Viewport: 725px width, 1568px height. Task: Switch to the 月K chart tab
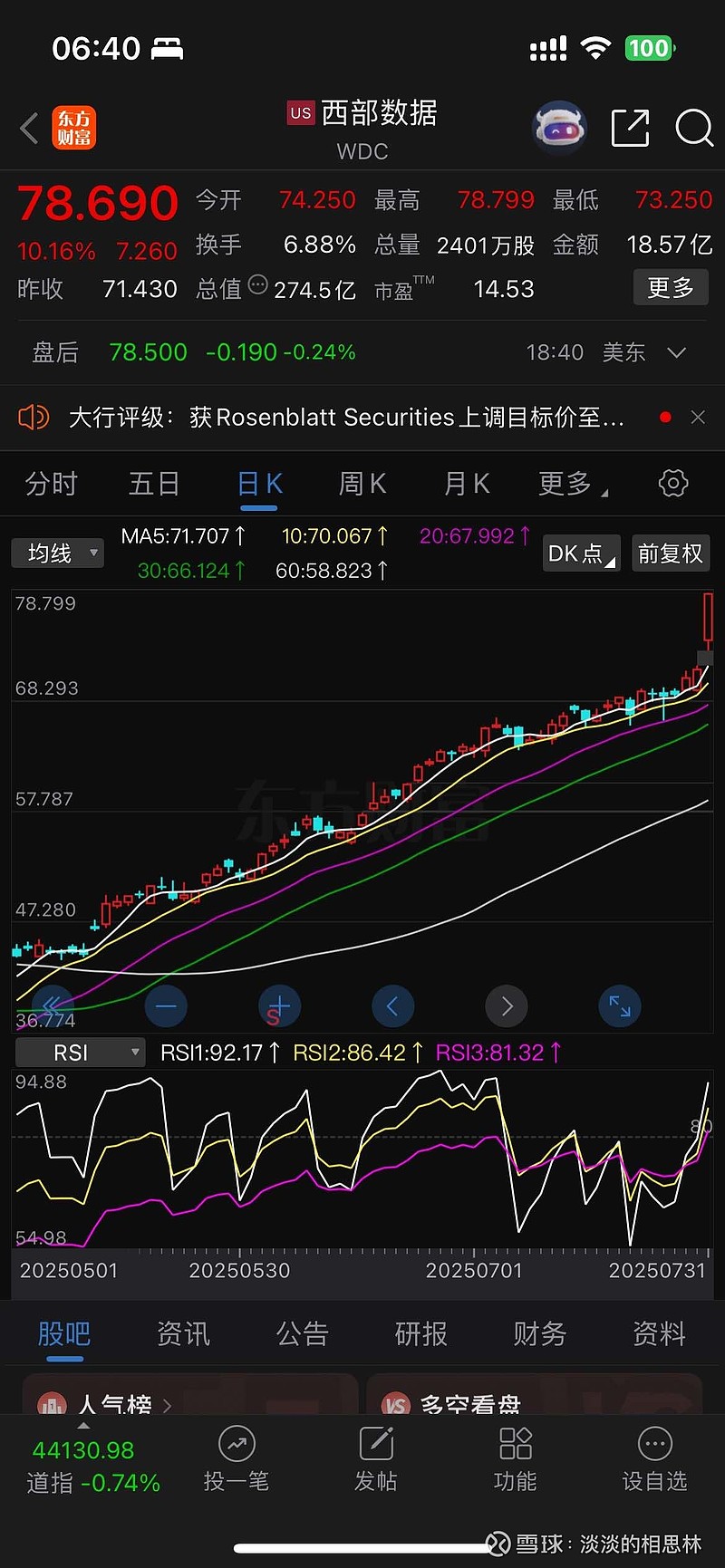point(466,484)
